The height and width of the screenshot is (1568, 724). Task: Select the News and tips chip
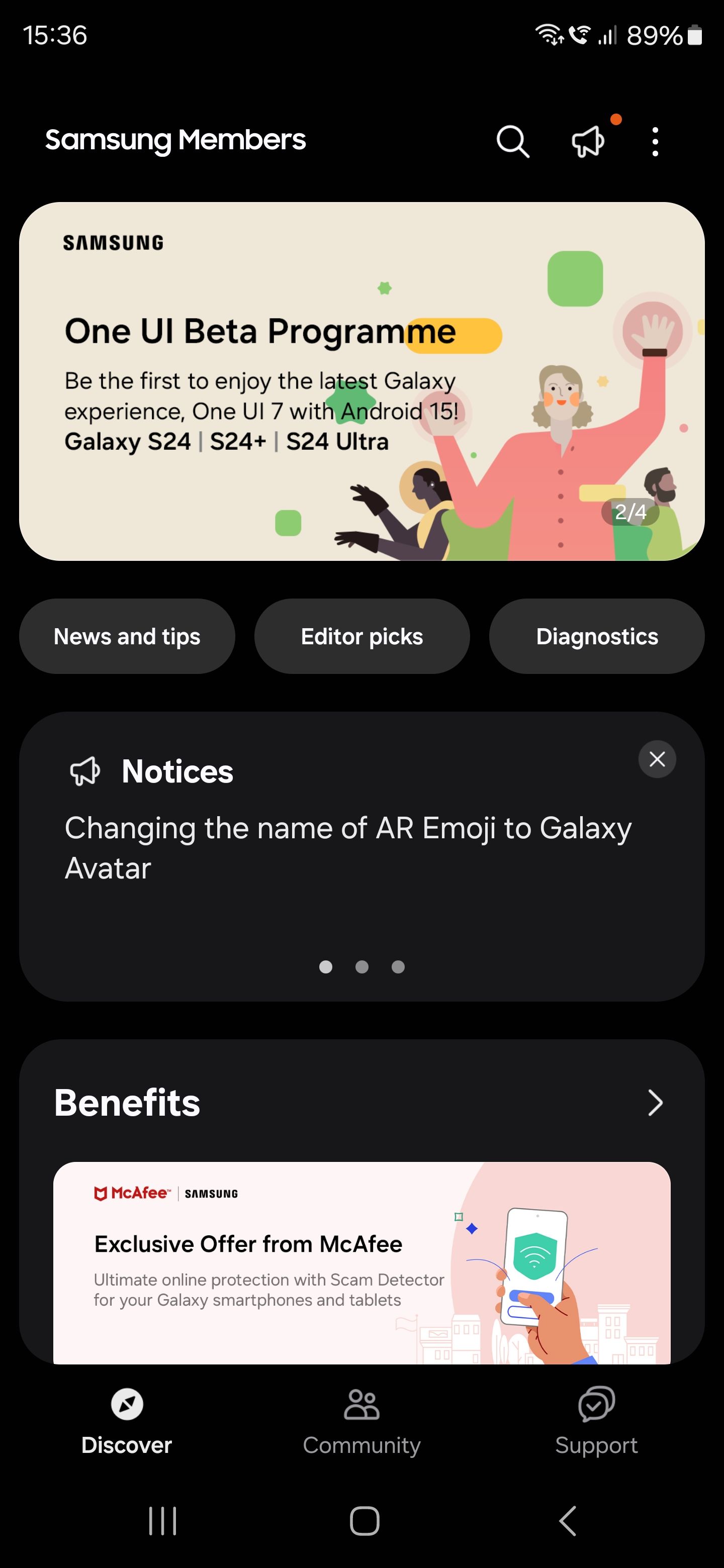coord(127,636)
